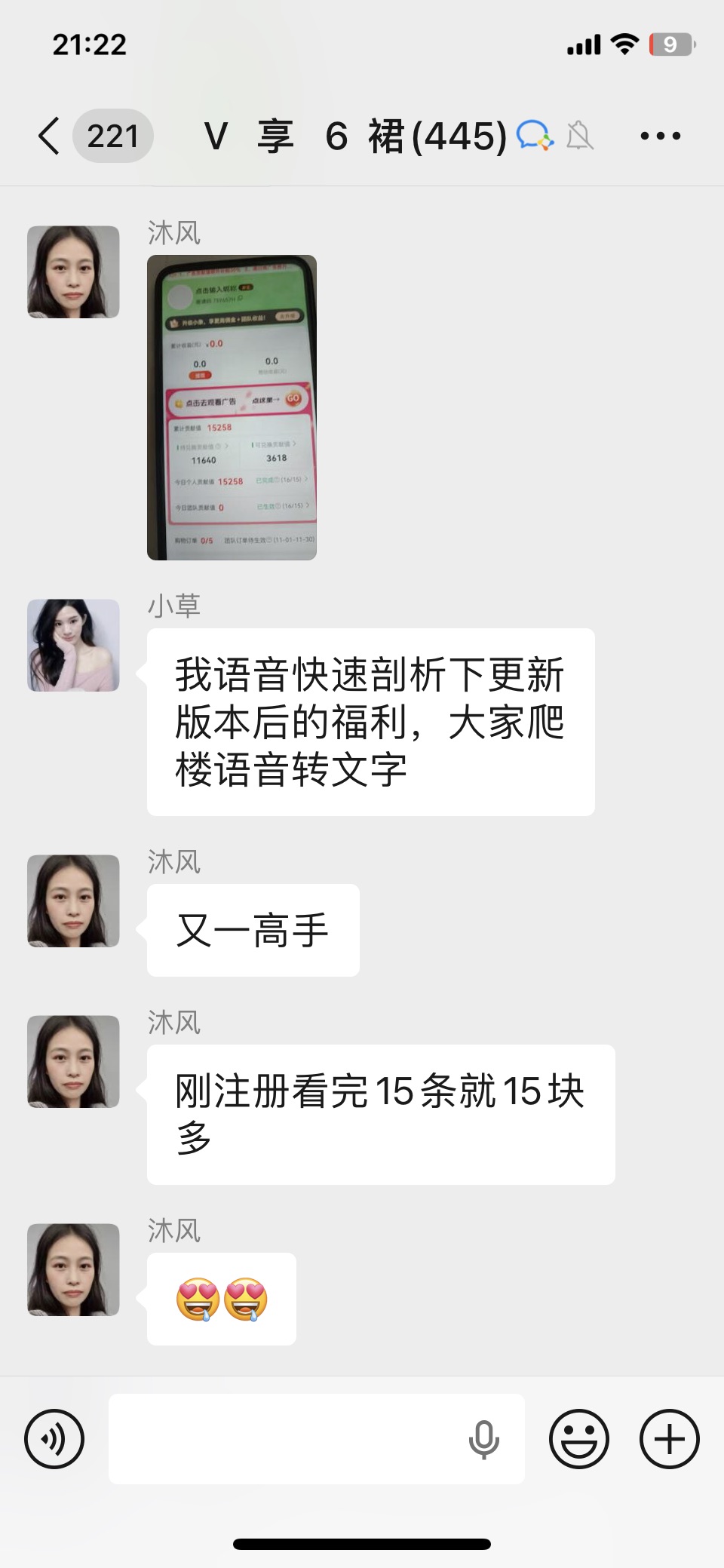Toggle voice message input mode
724x1568 pixels.
click(54, 1438)
